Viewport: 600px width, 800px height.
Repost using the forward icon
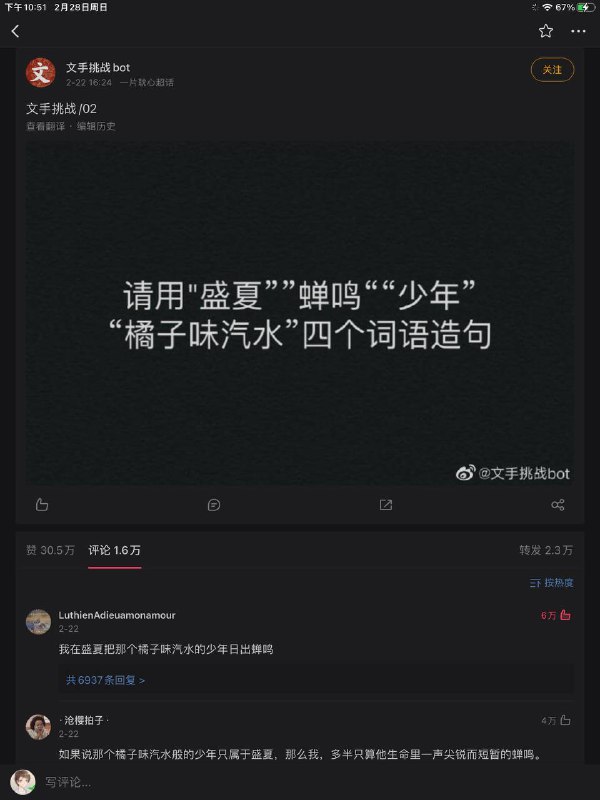(x=386, y=505)
